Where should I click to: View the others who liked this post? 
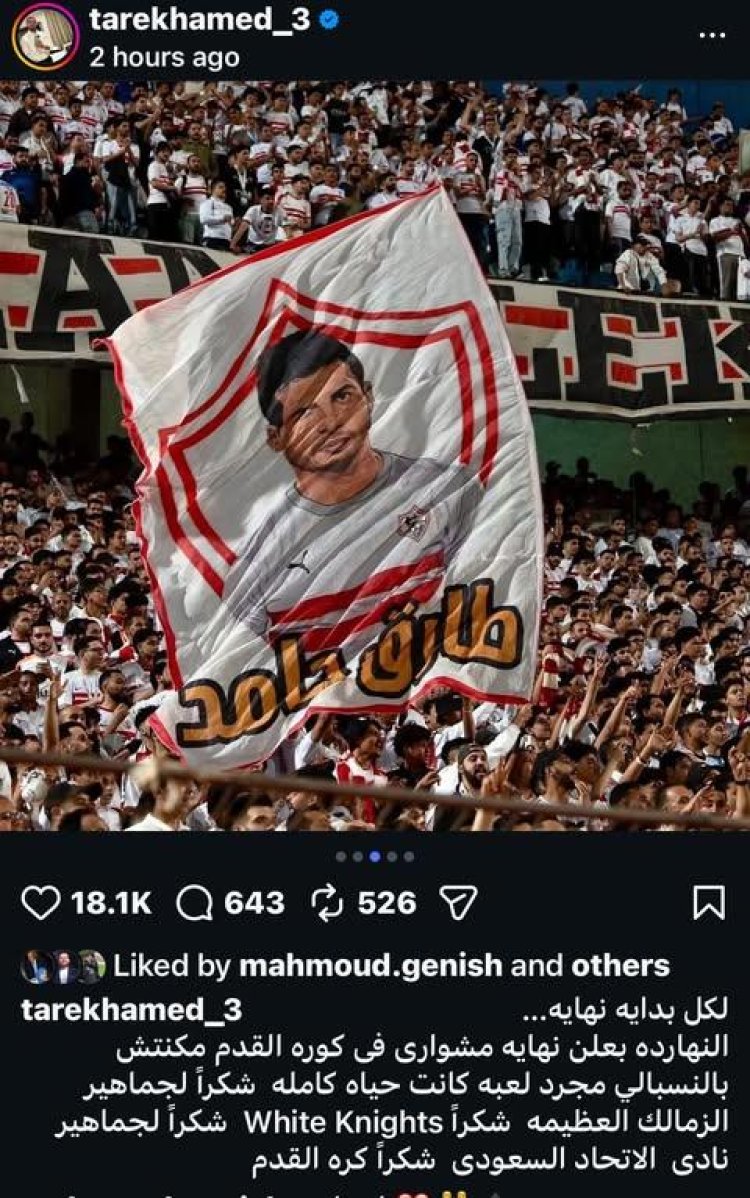coord(620,966)
